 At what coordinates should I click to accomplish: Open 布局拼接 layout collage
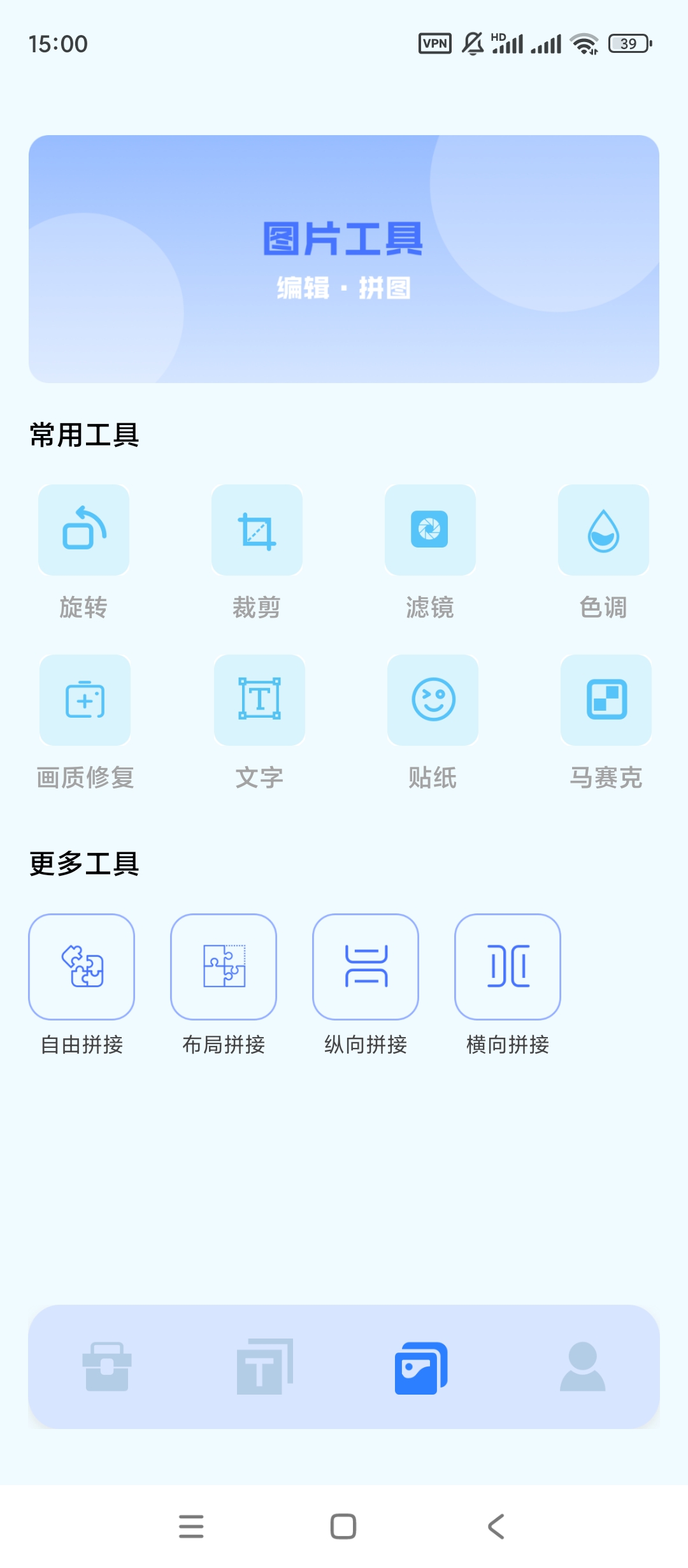click(224, 967)
